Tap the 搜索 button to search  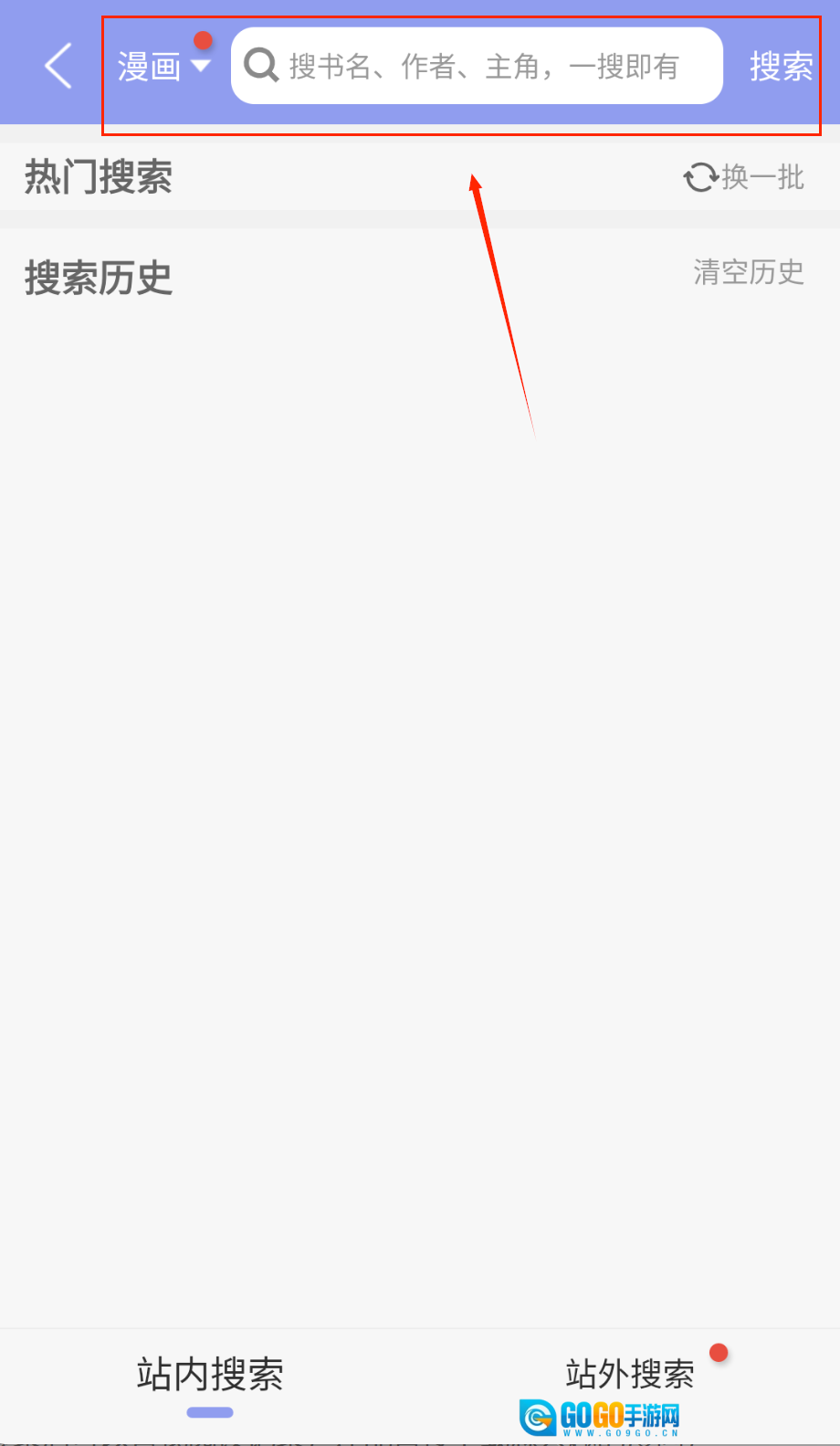pos(781,66)
